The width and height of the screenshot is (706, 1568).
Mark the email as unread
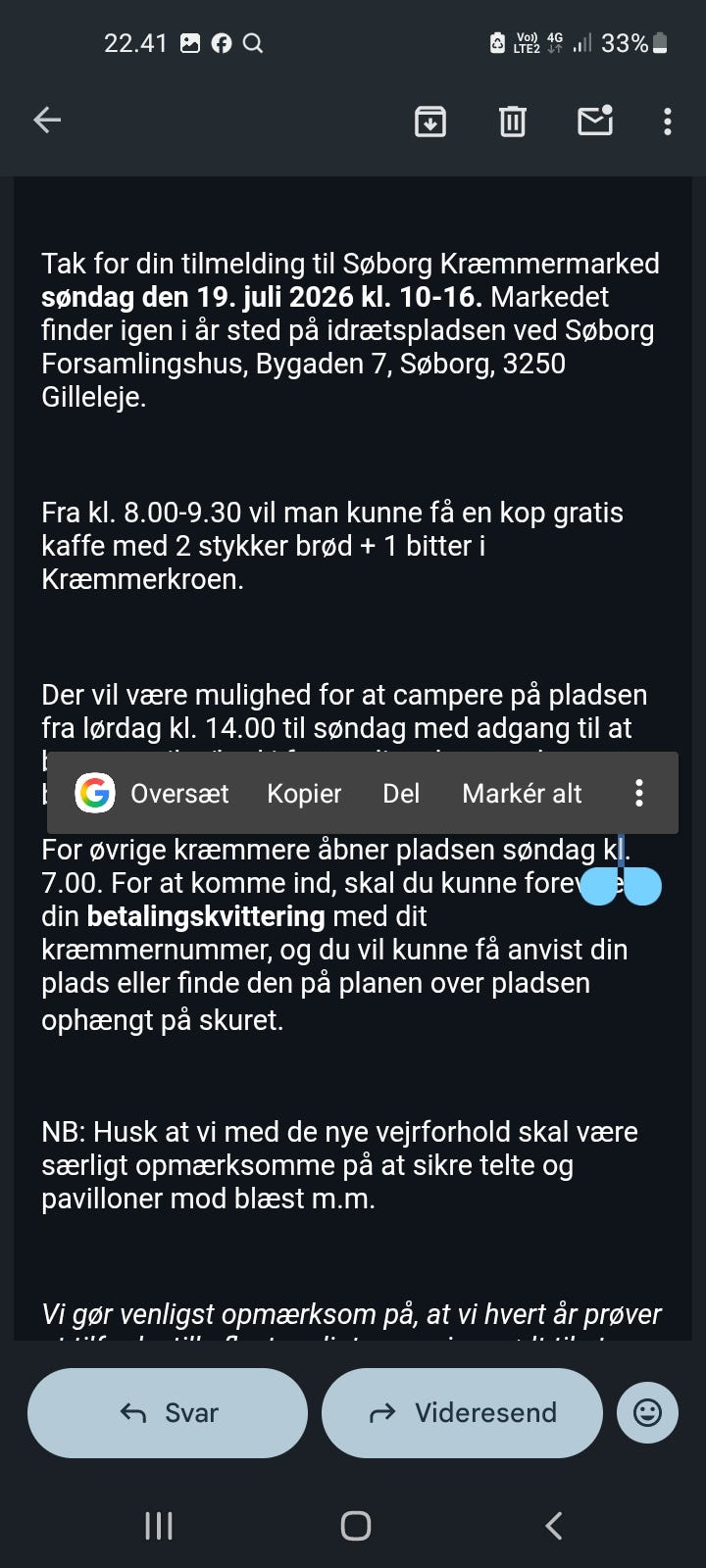point(595,121)
